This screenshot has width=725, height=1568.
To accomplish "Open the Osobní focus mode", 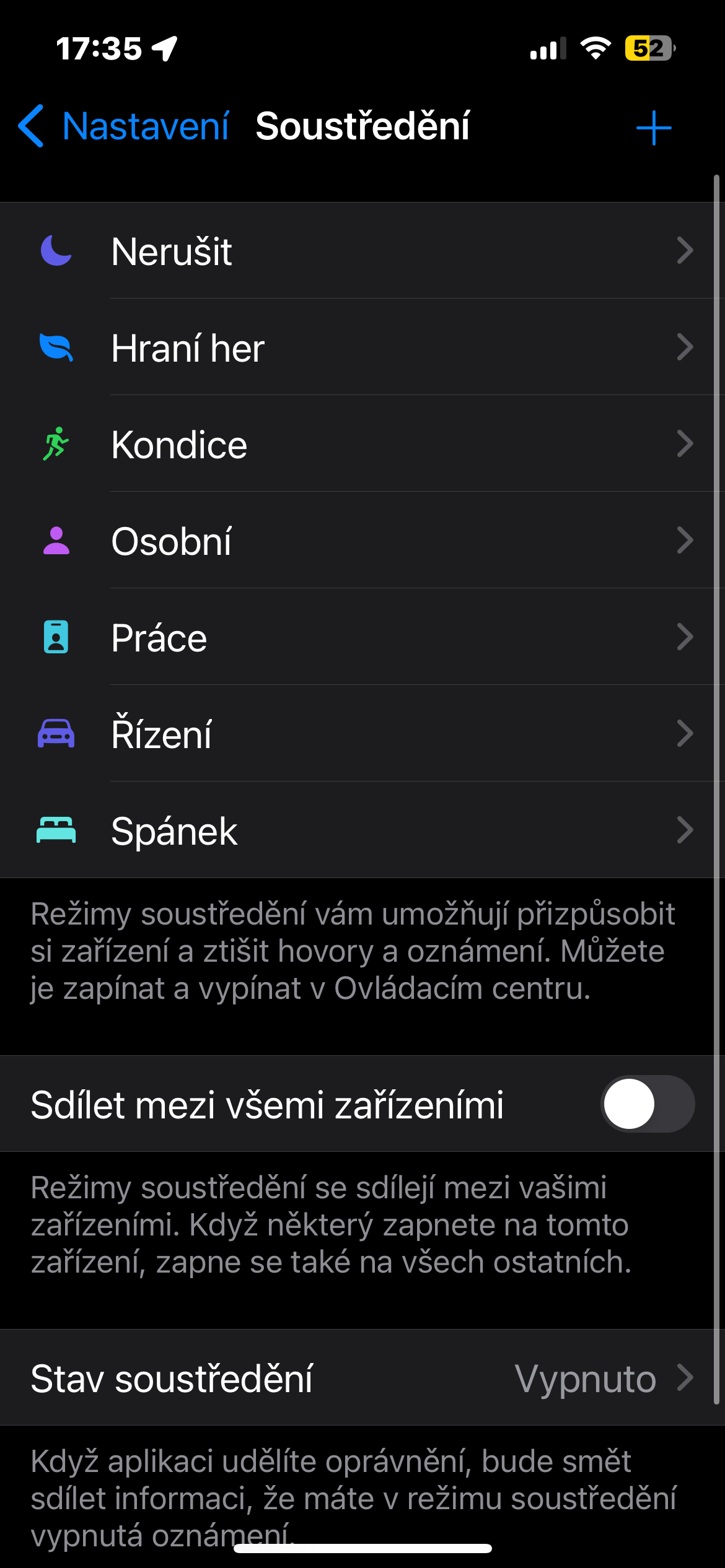I will click(x=362, y=541).
